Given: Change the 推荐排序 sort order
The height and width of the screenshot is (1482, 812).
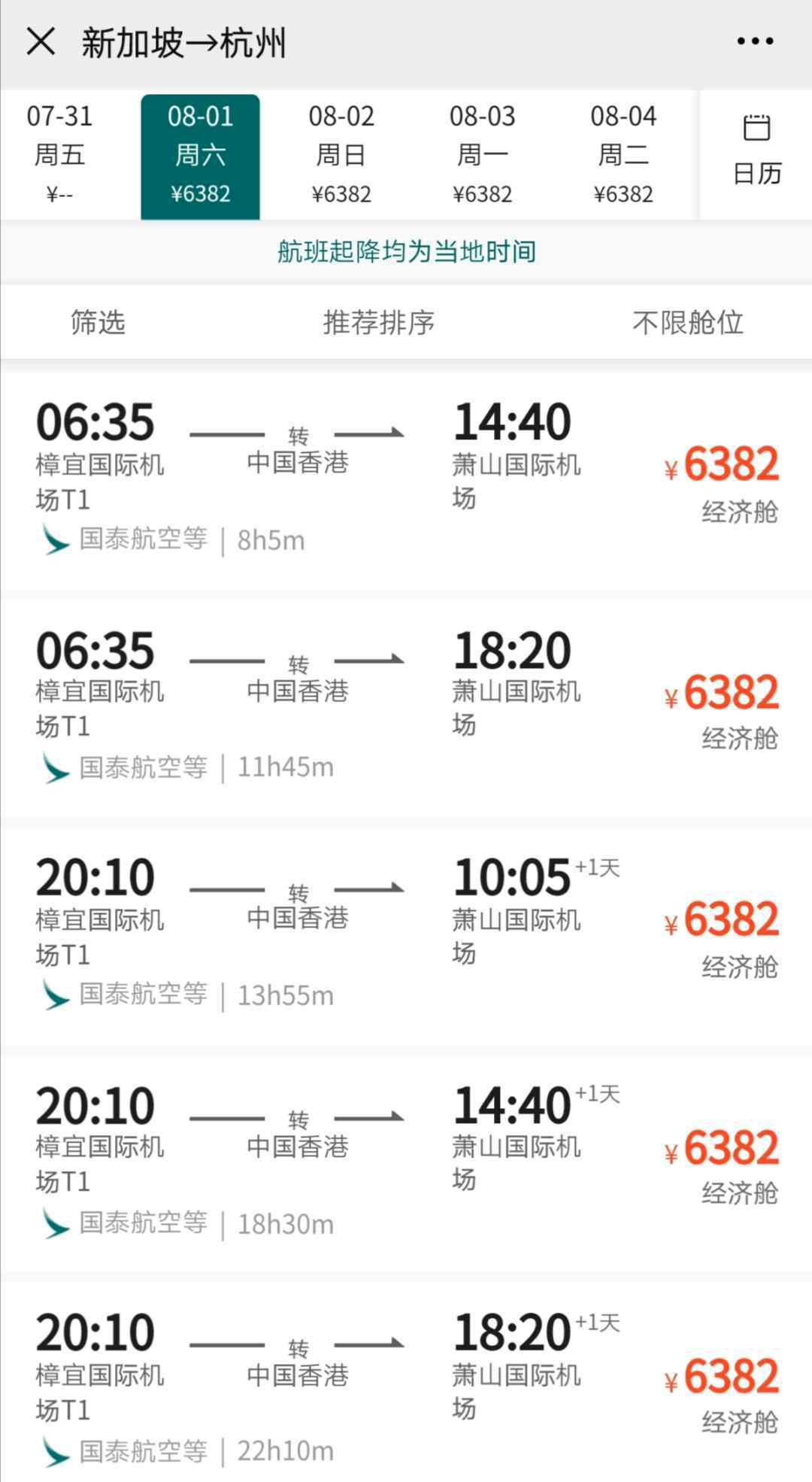Looking at the screenshot, I should tap(379, 322).
